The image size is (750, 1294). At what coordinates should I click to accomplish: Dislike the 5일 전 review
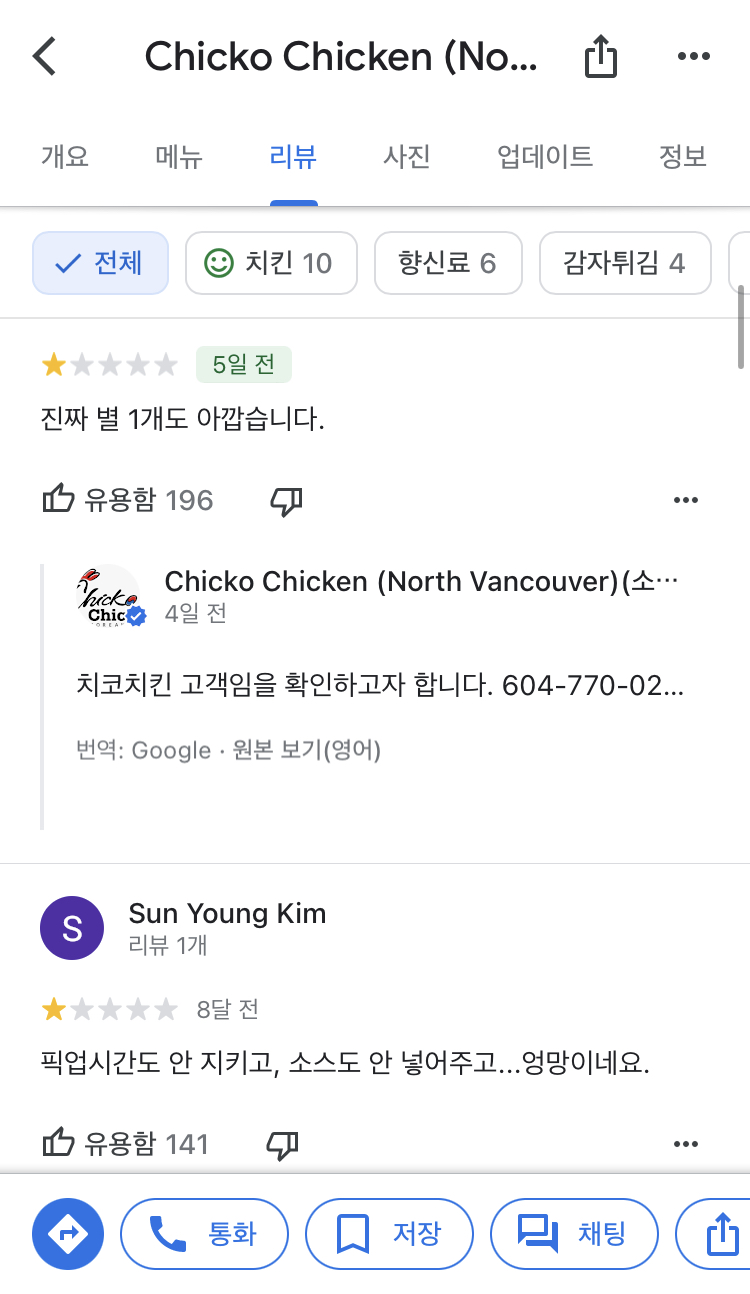[x=287, y=500]
